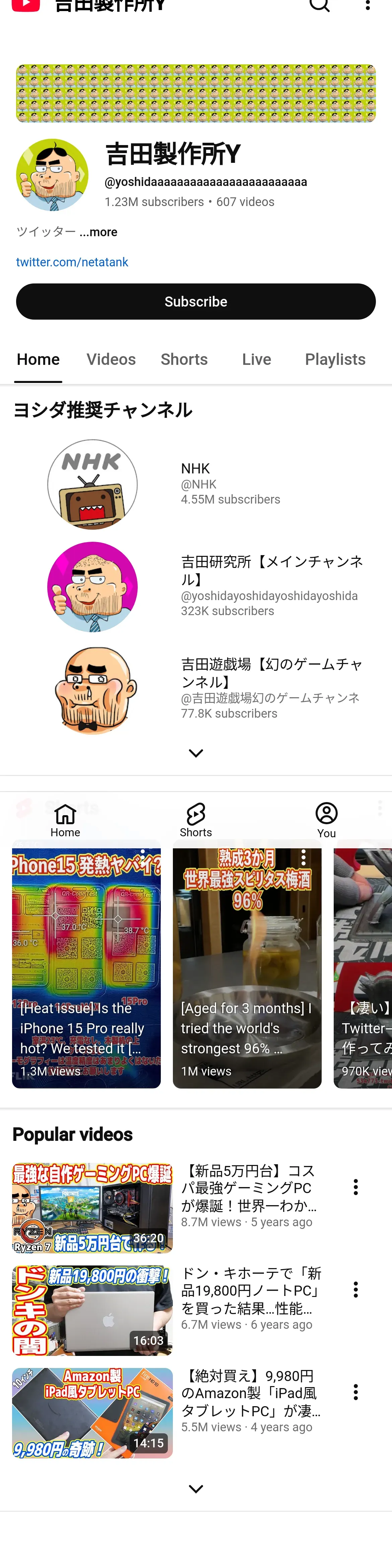
Task: Show more popular videos
Action: [x=195, y=1488]
